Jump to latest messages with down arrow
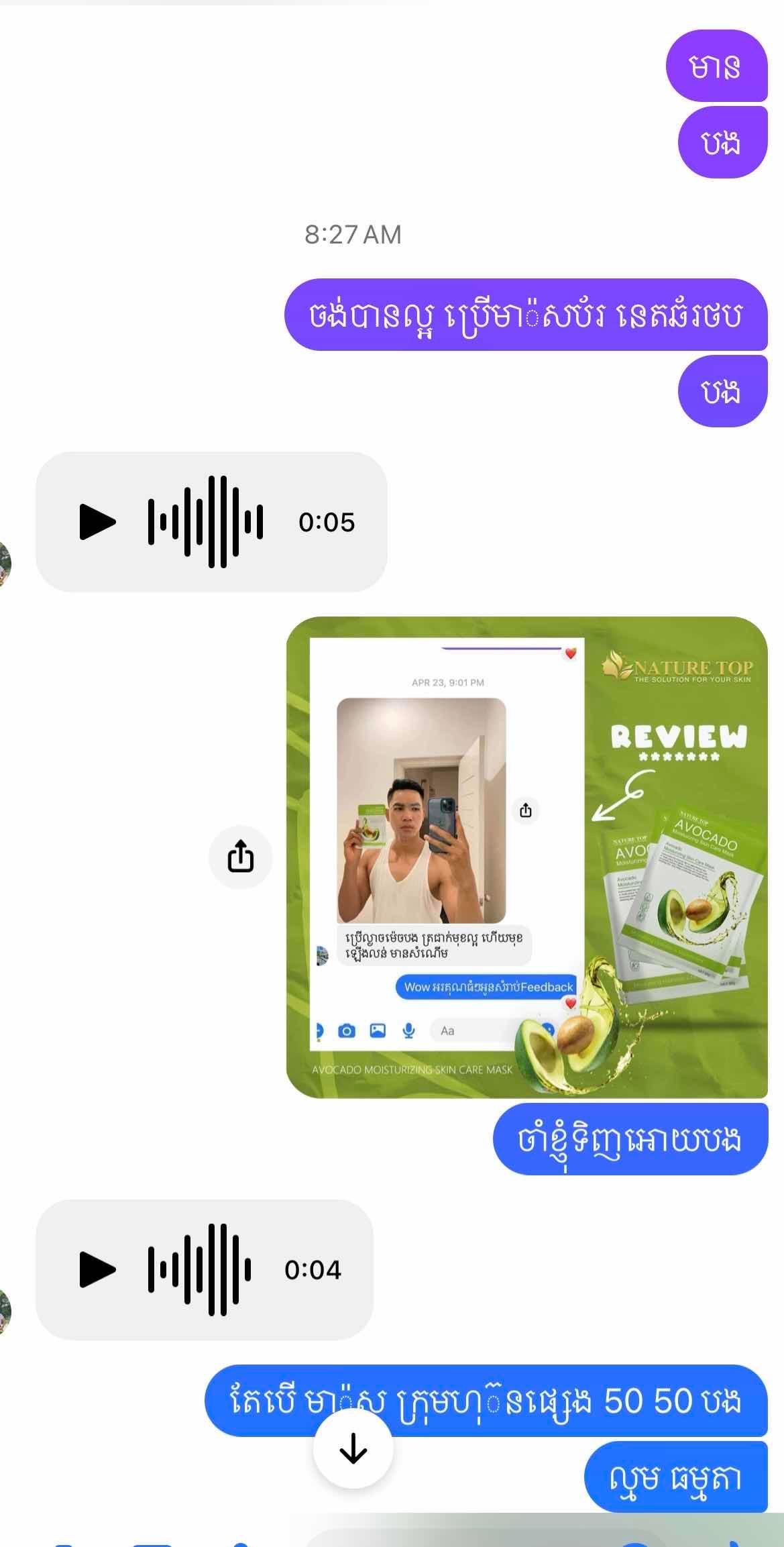The height and width of the screenshot is (1547, 784). coord(353,1448)
